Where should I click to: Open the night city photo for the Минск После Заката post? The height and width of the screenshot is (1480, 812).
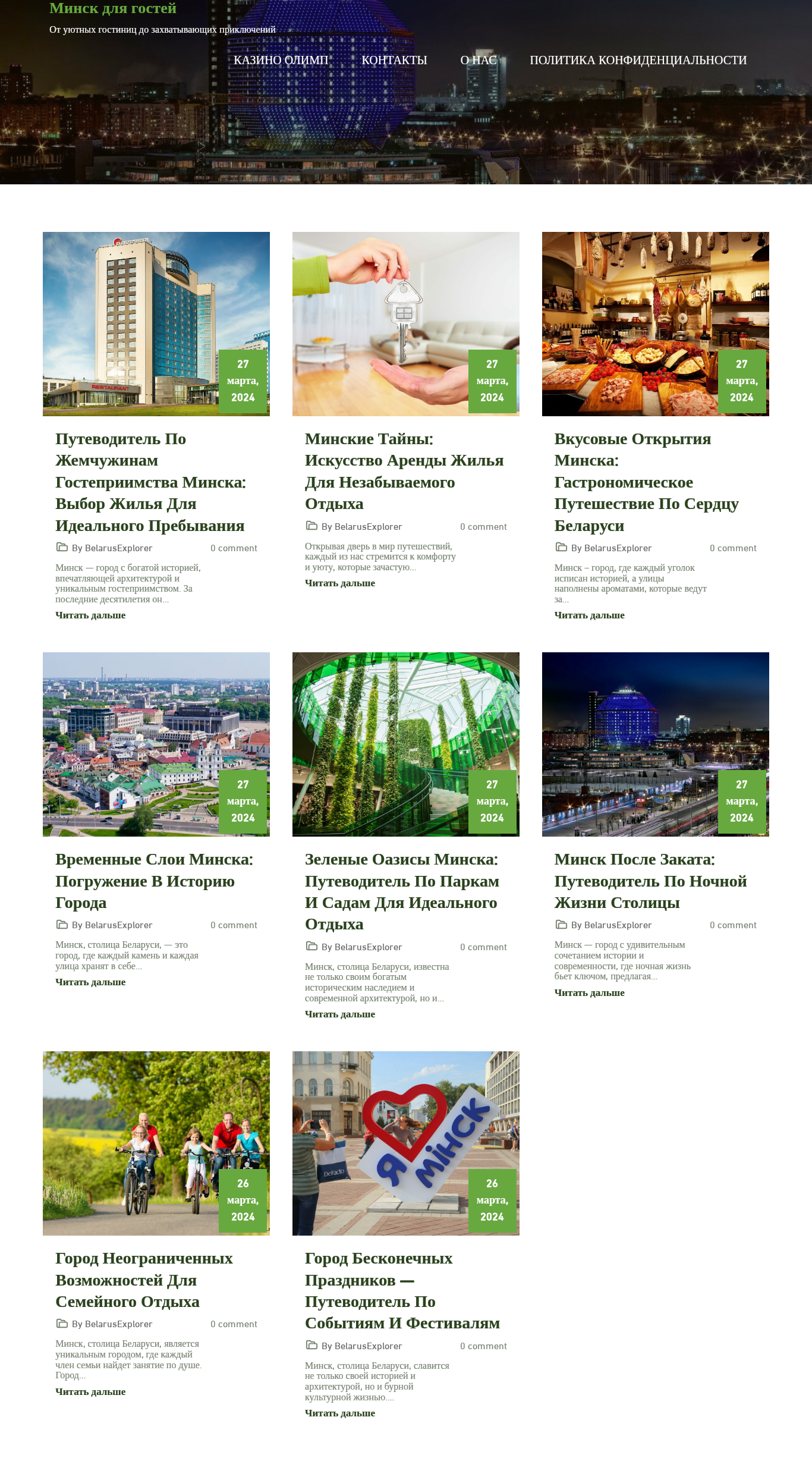tap(656, 744)
